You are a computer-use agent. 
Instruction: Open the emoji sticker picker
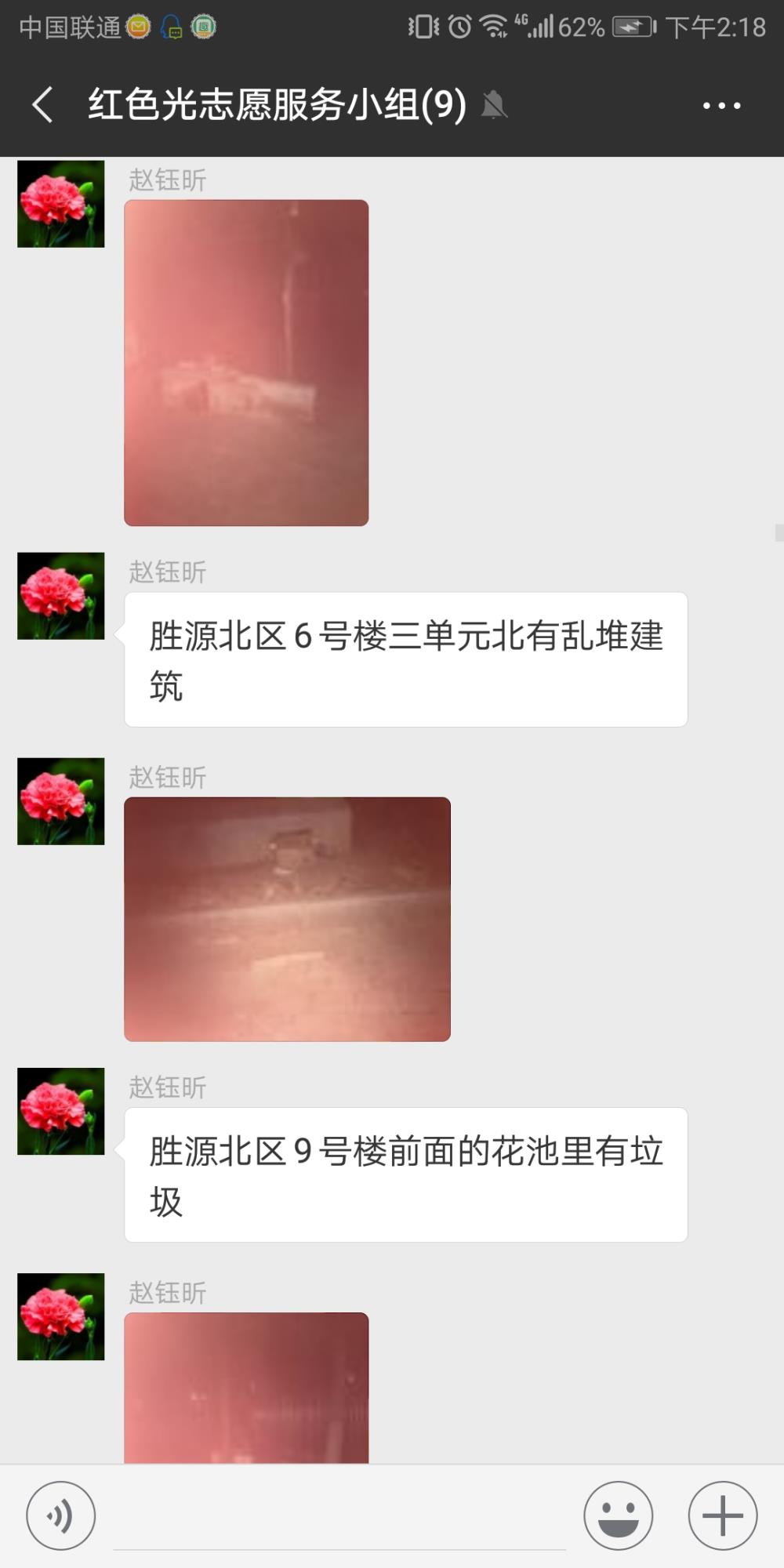click(619, 1515)
